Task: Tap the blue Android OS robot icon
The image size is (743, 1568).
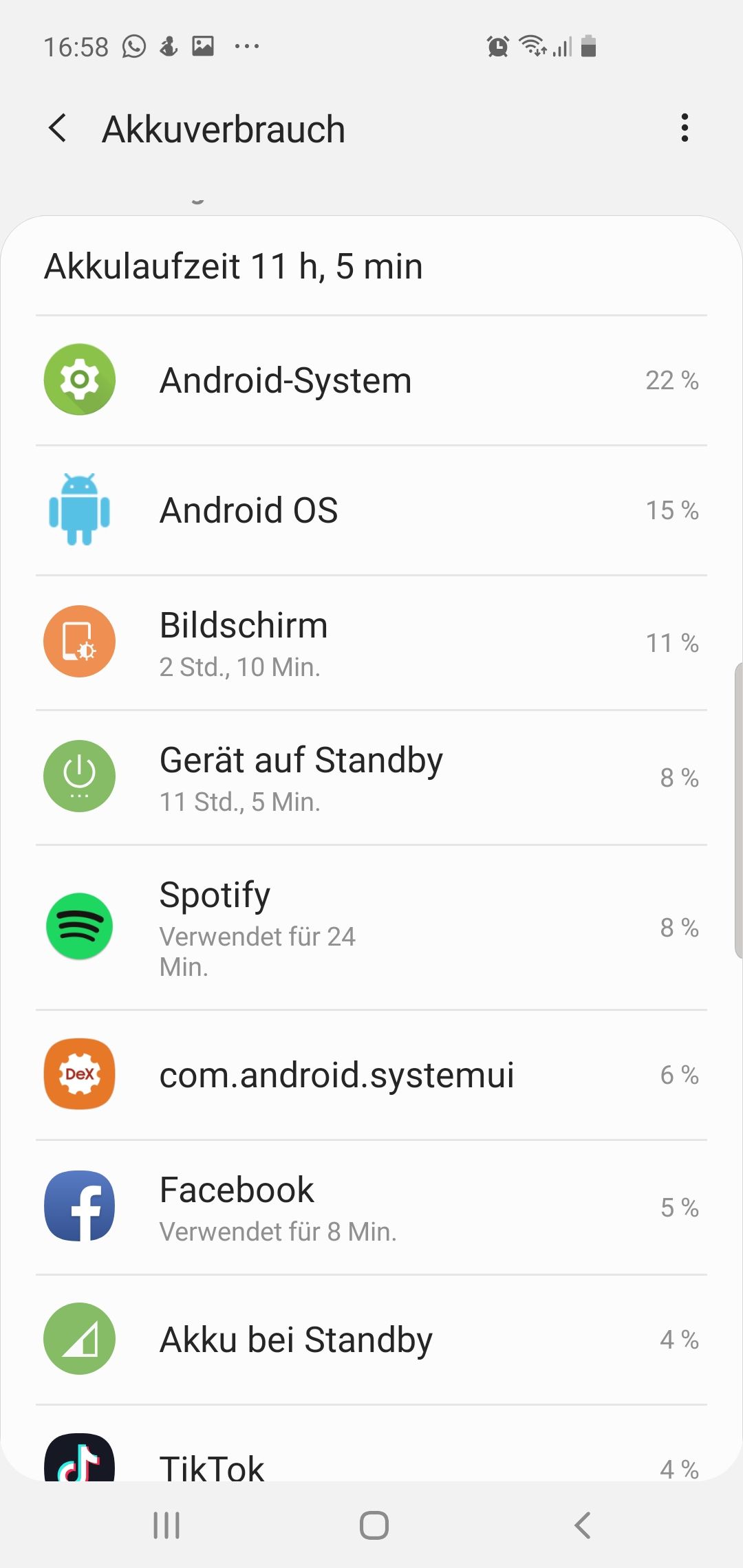Action: coord(78,510)
